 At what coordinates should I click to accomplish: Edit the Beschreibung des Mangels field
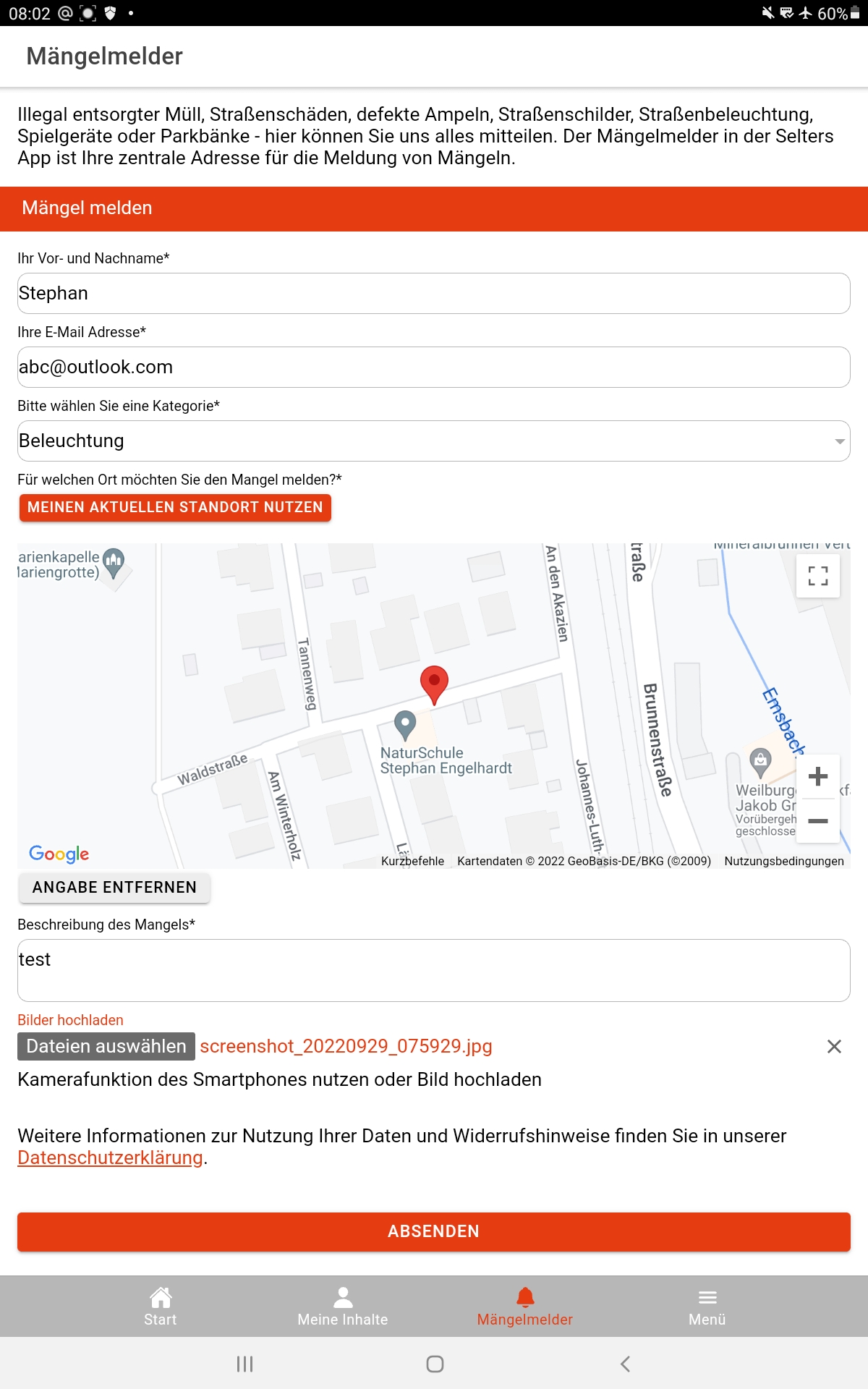[x=434, y=970]
